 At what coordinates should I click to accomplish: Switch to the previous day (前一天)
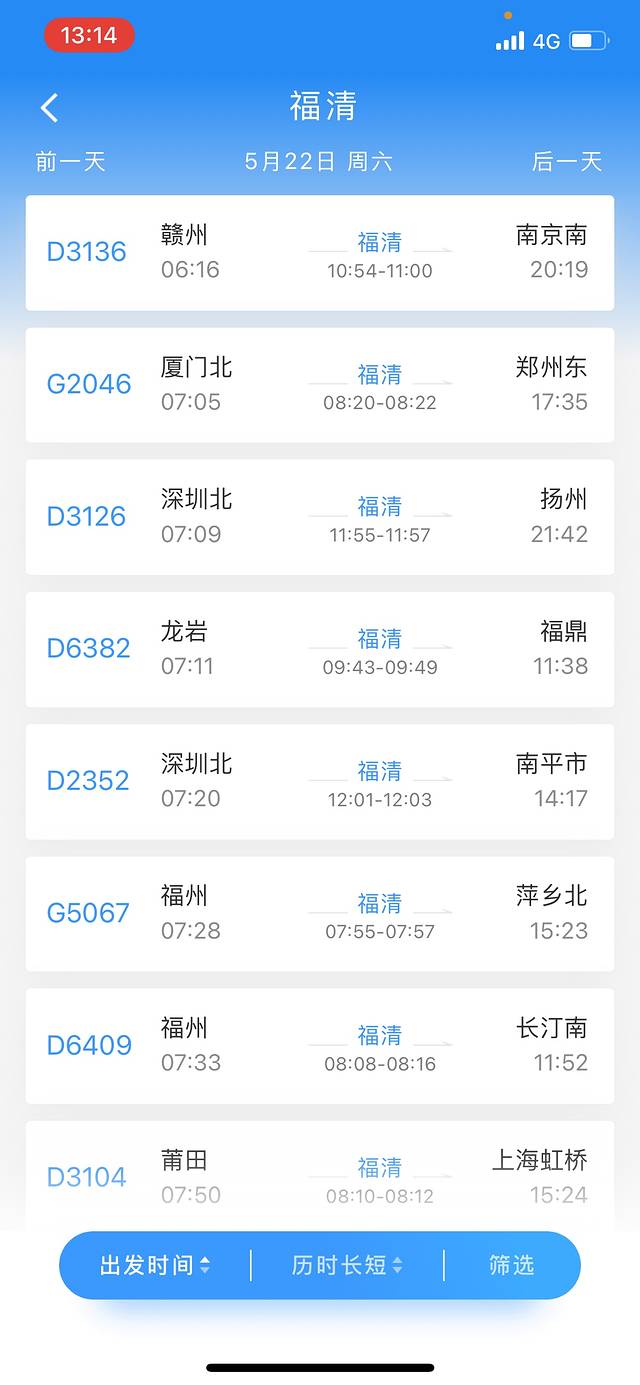pyautogui.click(x=70, y=162)
